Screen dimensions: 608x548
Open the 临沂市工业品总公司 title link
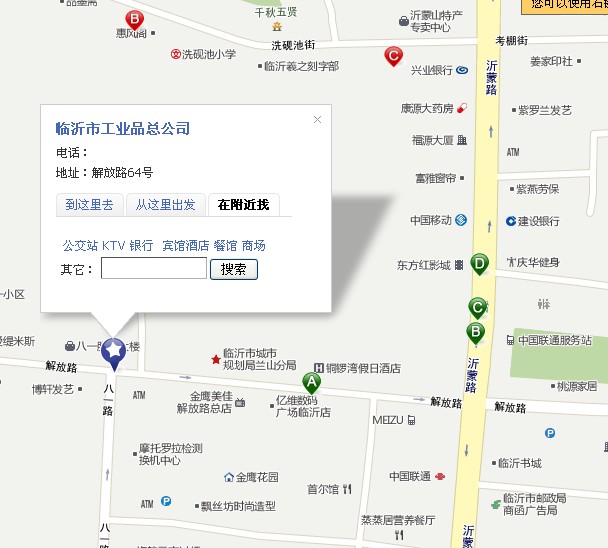point(123,128)
